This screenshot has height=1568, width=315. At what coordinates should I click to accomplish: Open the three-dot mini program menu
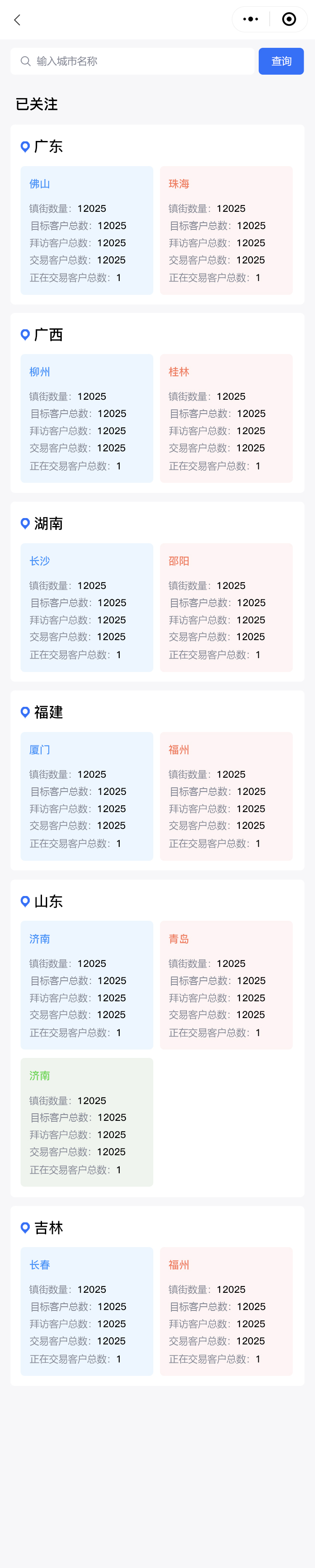coord(250,19)
